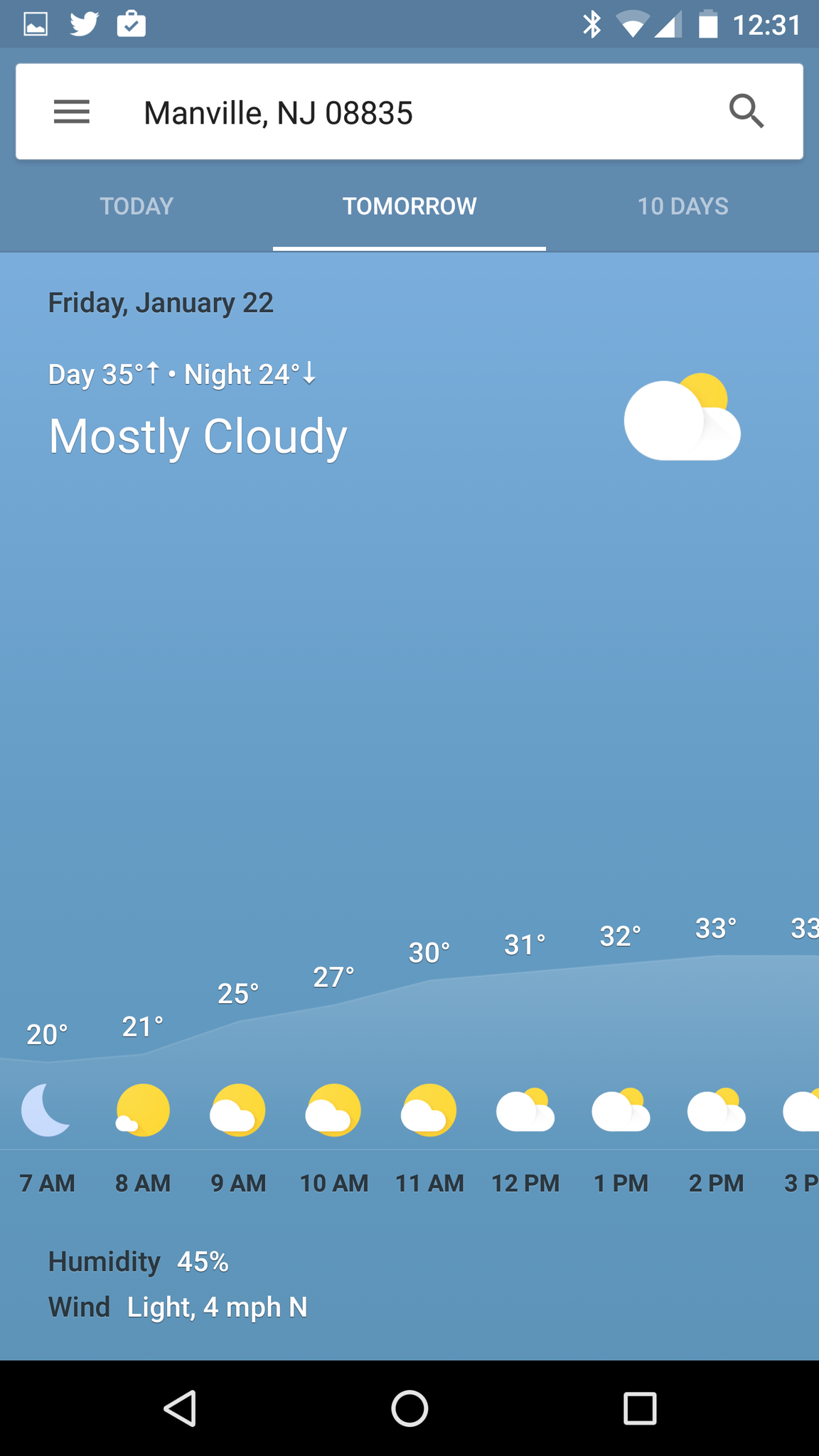
Task: Go to the home screen
Action: [409, 1408]
